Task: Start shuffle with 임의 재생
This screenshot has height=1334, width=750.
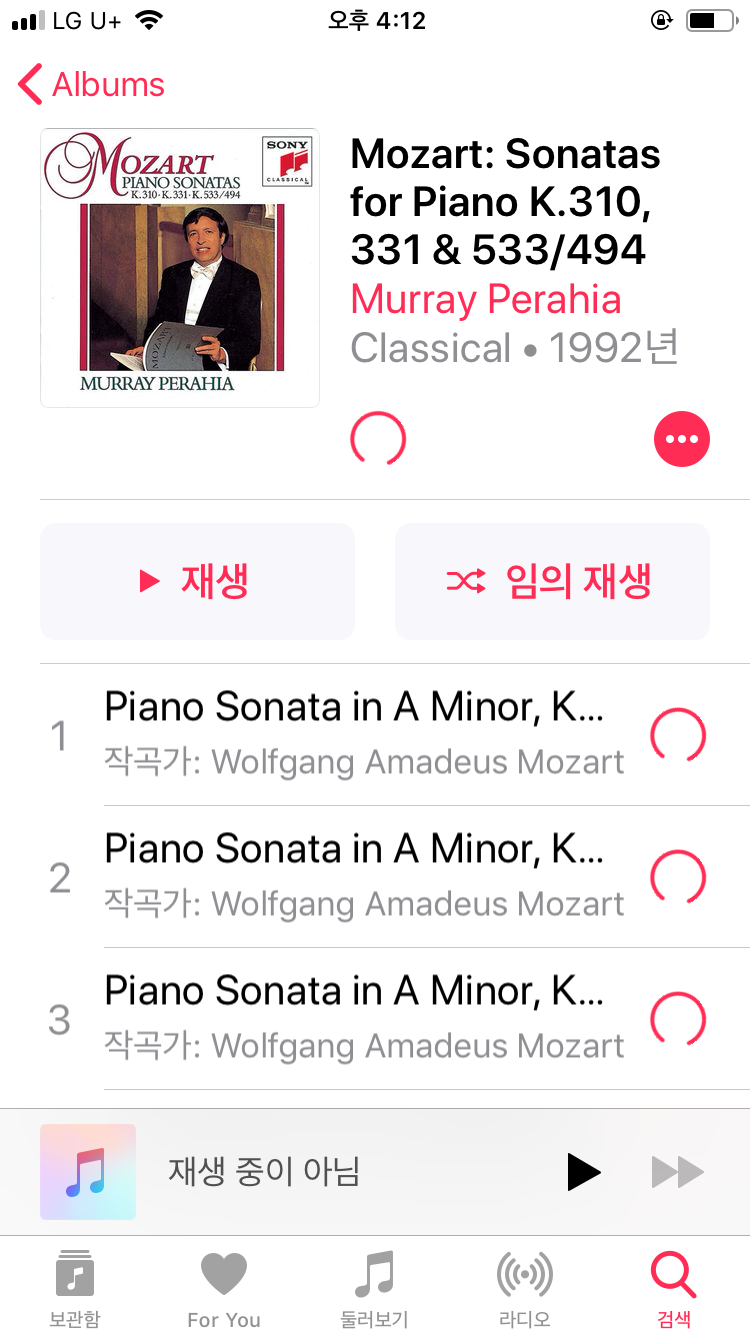Action: [552, 581]
